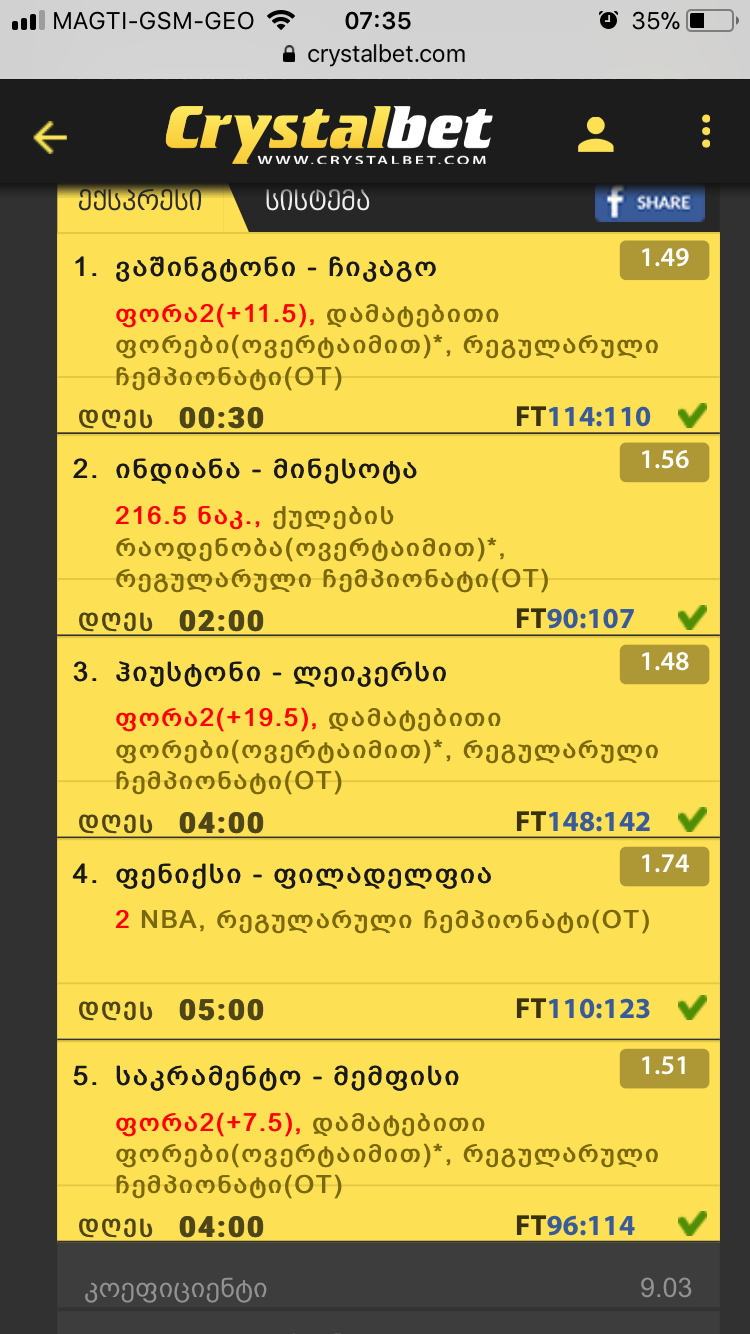Screen dimensions: 750x1334
Task: Open the three-dot overflow menu
Action: (706, 133)
